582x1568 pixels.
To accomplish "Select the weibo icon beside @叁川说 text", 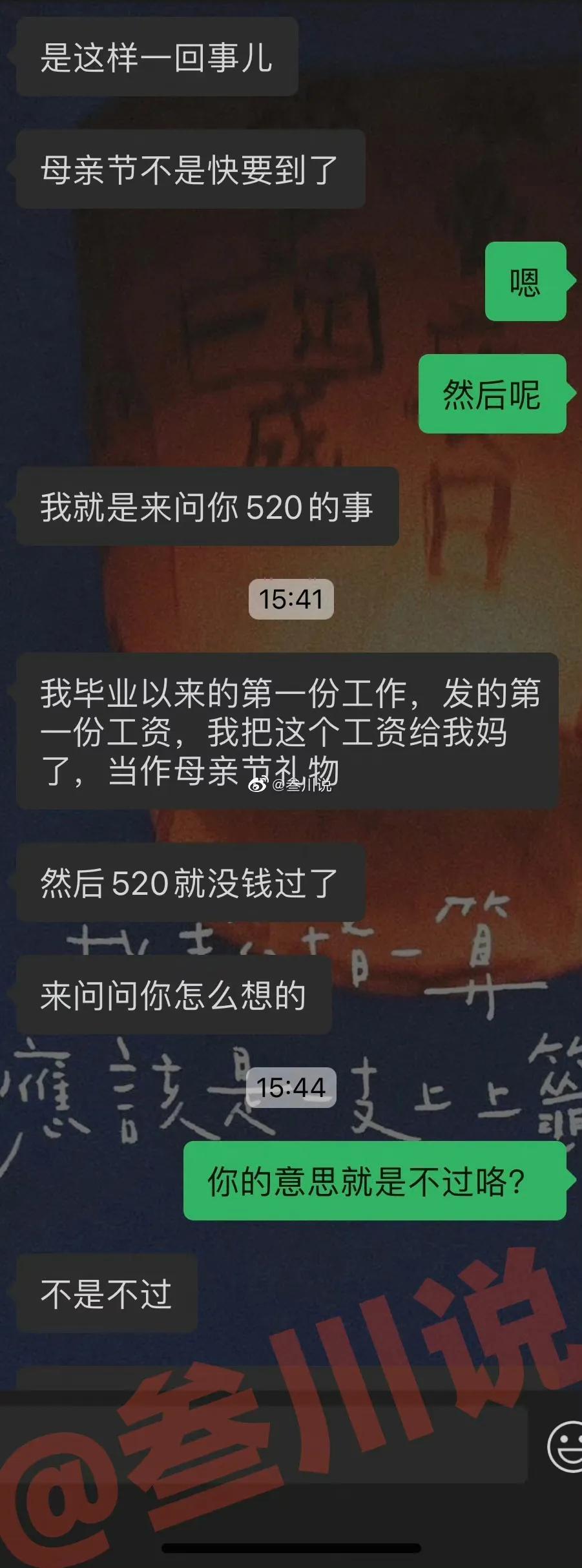I will click(258, 786).
